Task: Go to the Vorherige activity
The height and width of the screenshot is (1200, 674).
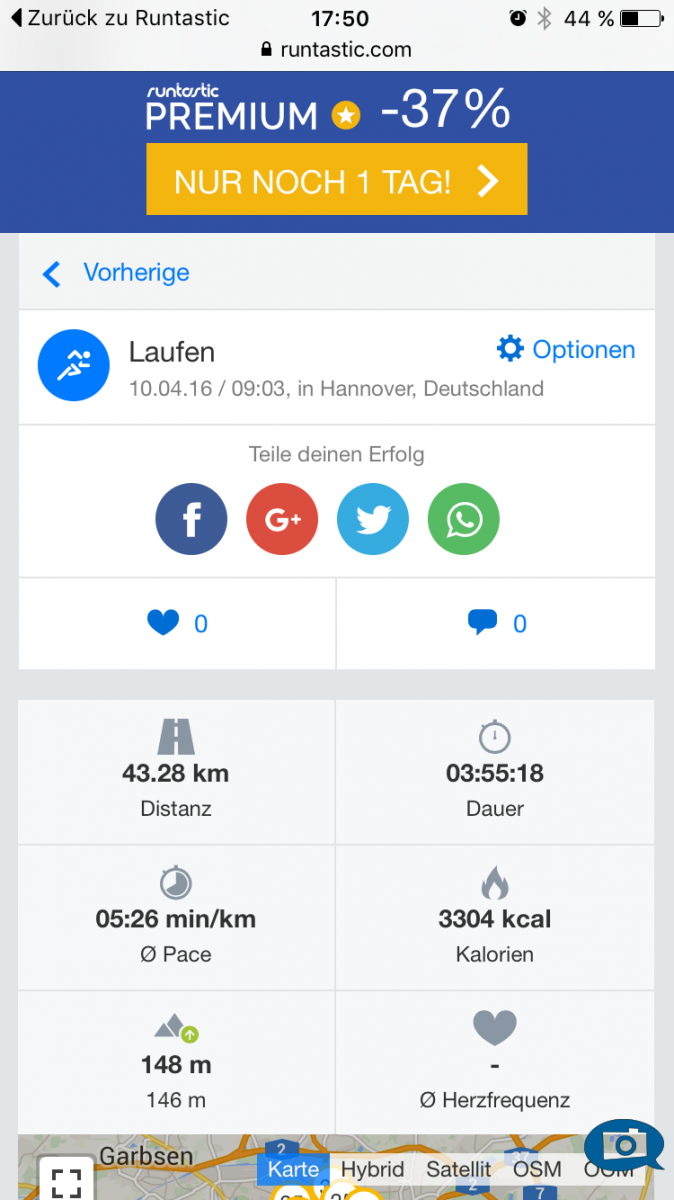Action: pos(118,272)
